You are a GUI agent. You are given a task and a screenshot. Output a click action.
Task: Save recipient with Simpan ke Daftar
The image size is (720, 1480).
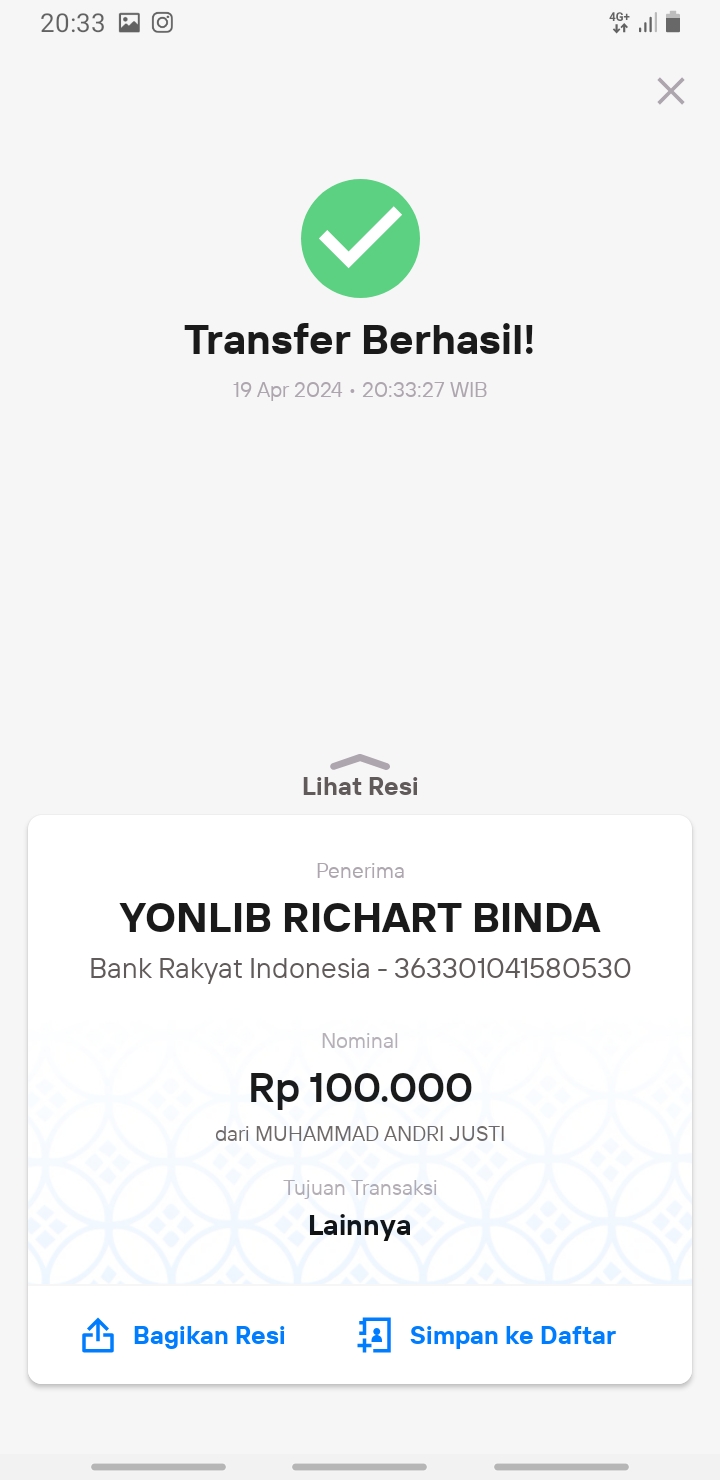487,1336
